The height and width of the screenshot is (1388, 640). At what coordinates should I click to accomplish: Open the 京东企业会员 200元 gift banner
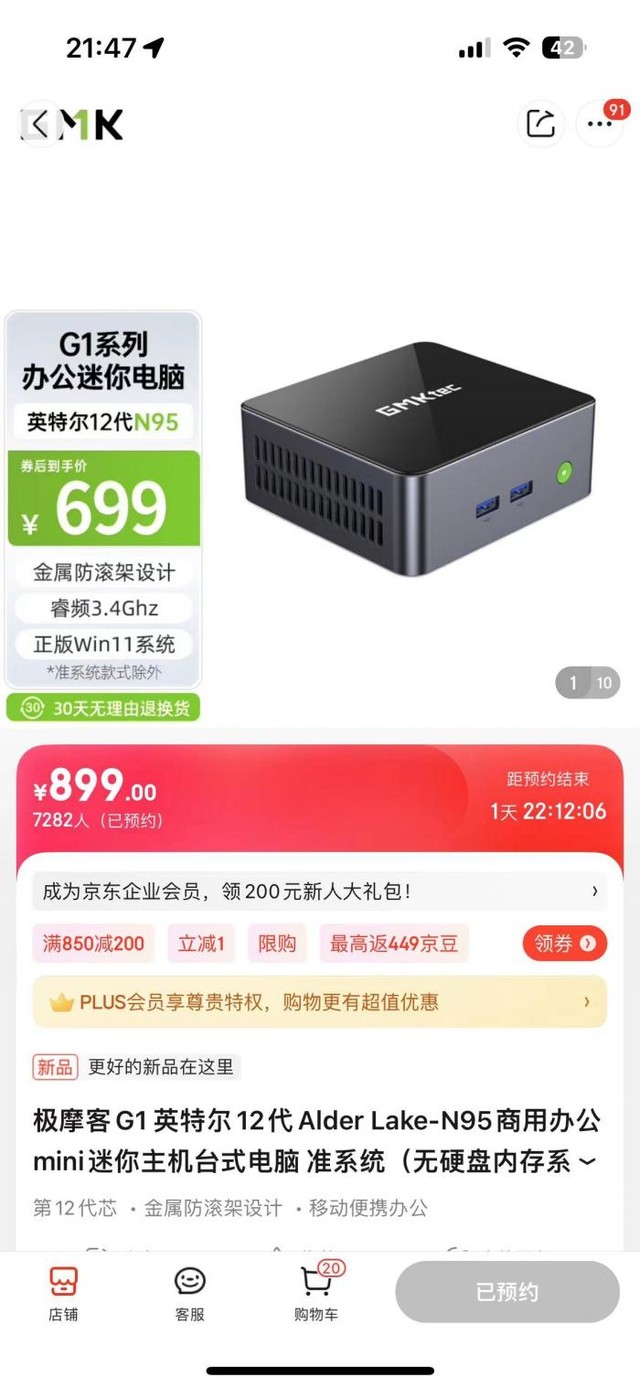pyautogui.click(x=319, y=890)
